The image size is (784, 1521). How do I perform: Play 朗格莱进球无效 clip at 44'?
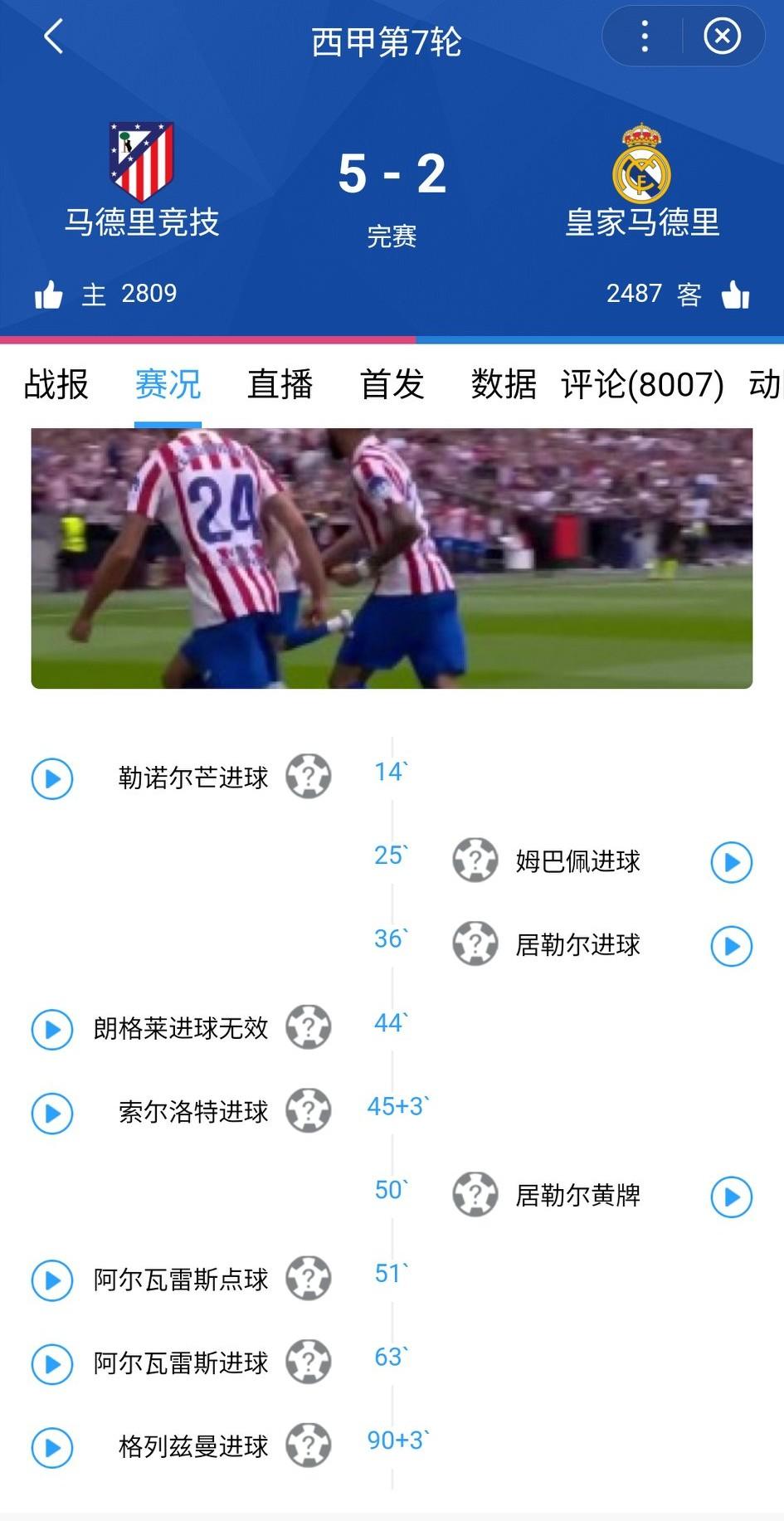click(52, 1030)
